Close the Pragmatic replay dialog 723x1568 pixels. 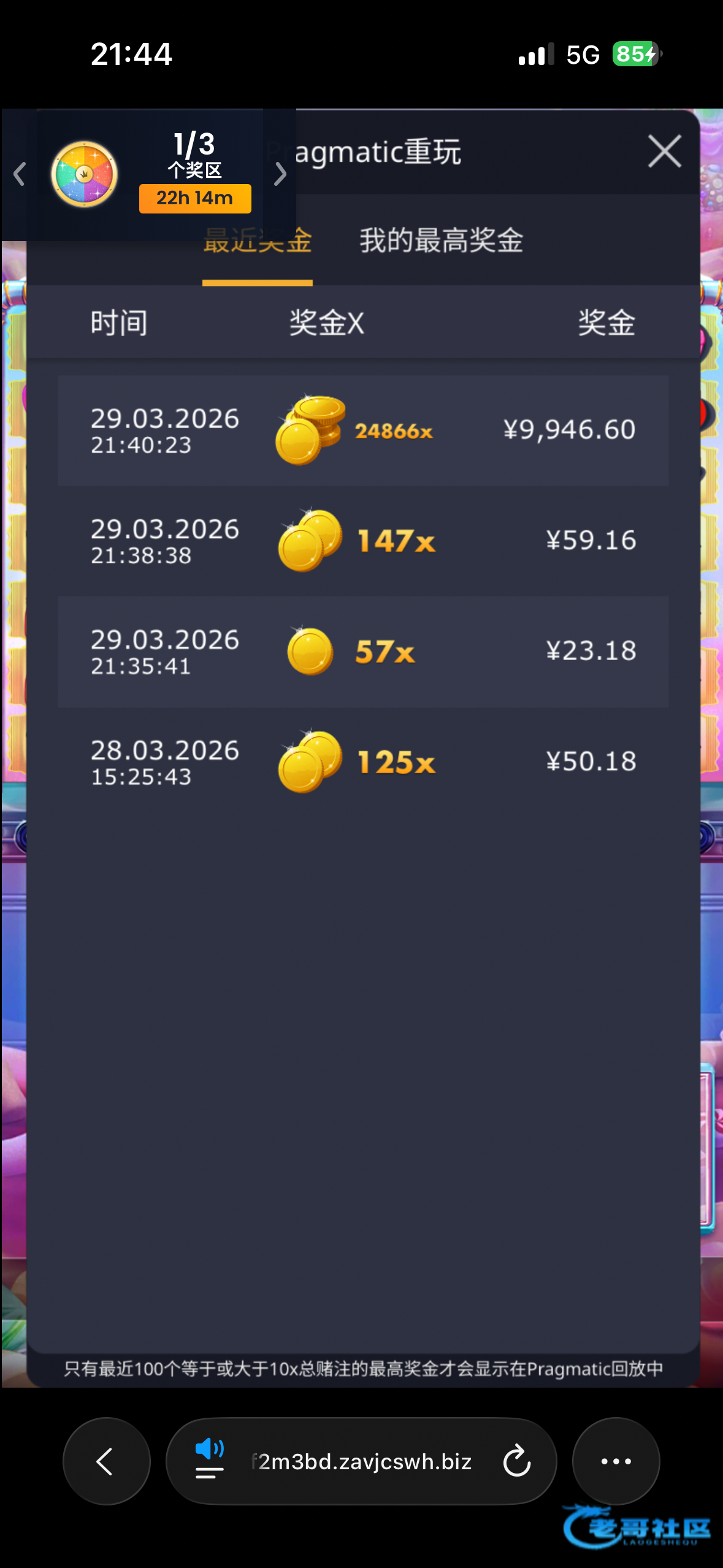664,152
